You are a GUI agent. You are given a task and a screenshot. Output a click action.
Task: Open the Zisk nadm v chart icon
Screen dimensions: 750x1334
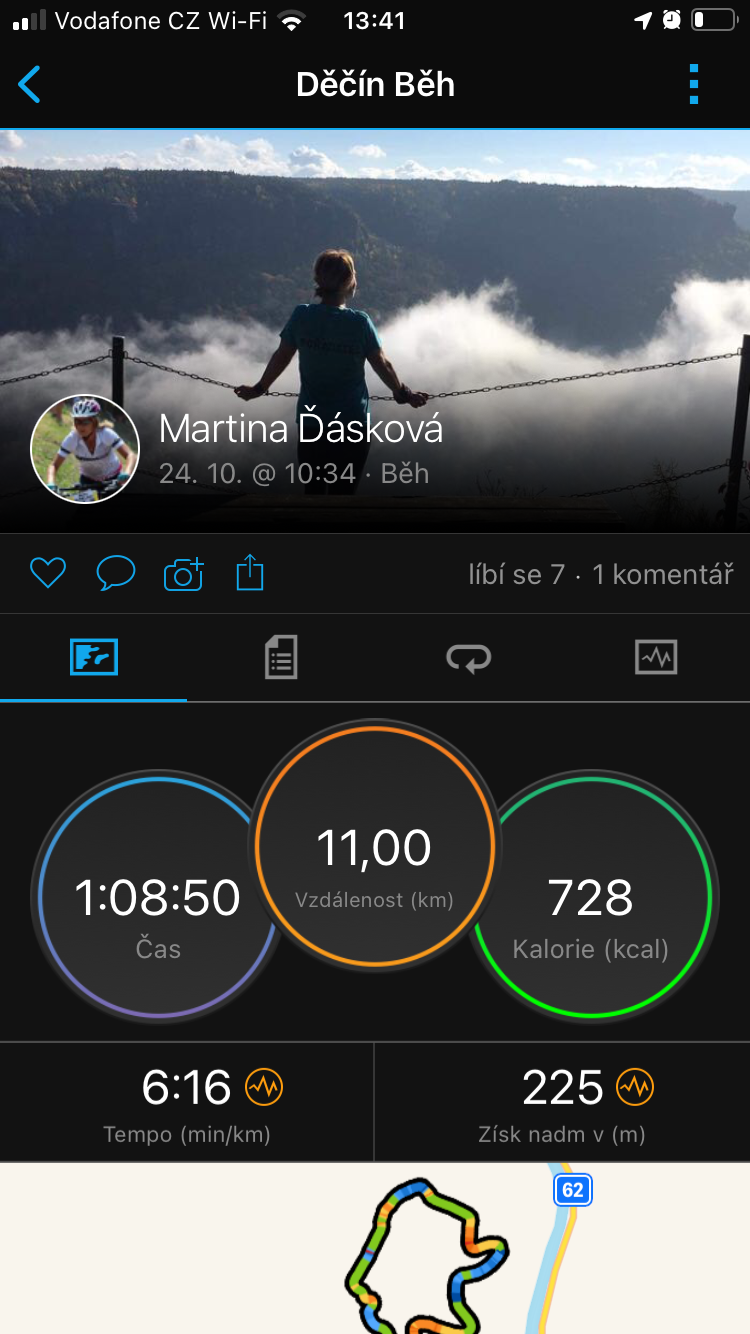pos(634,1086)
